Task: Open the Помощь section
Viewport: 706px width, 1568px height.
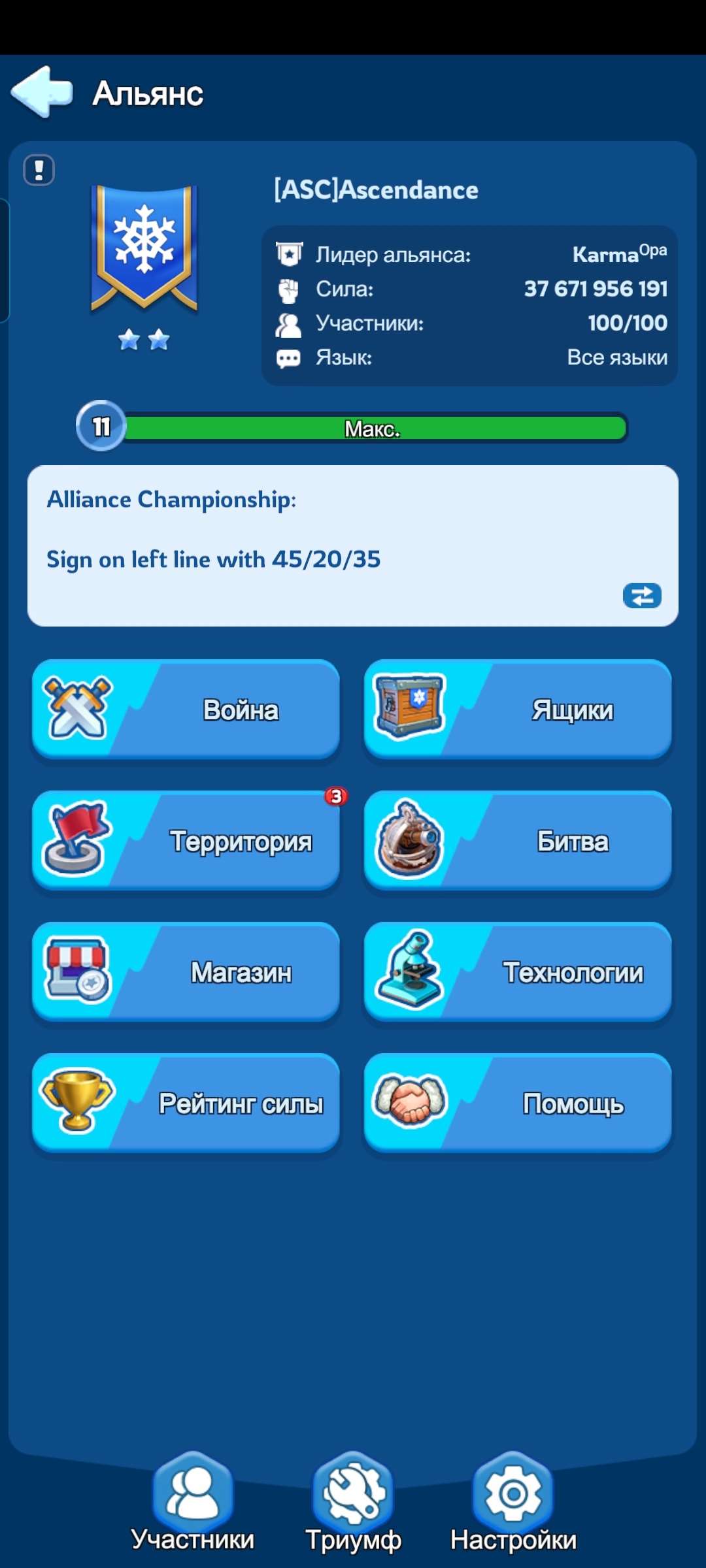Action: point(518,1104)
